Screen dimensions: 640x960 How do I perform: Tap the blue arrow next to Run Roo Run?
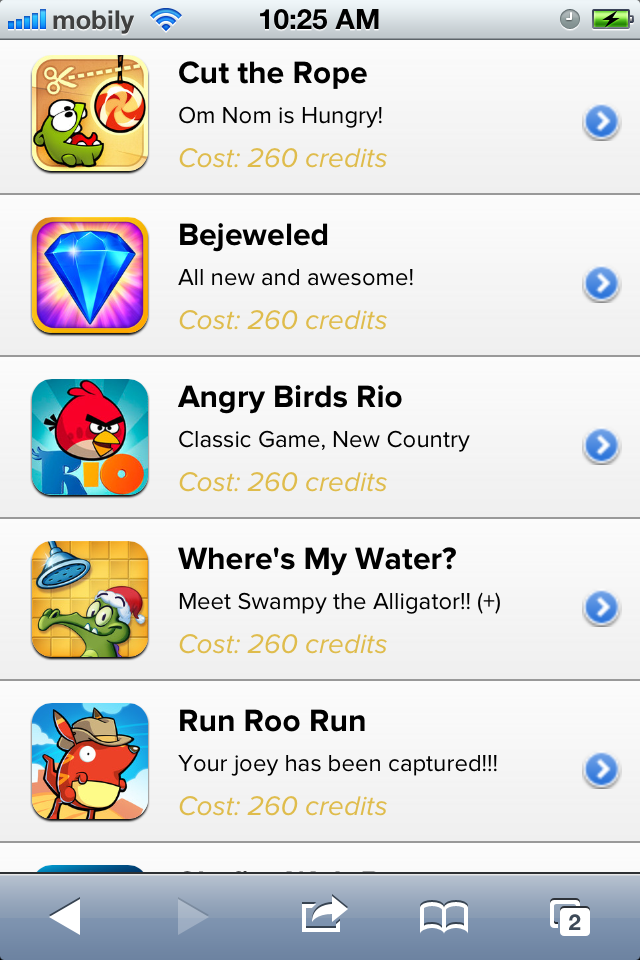[600, 769]
